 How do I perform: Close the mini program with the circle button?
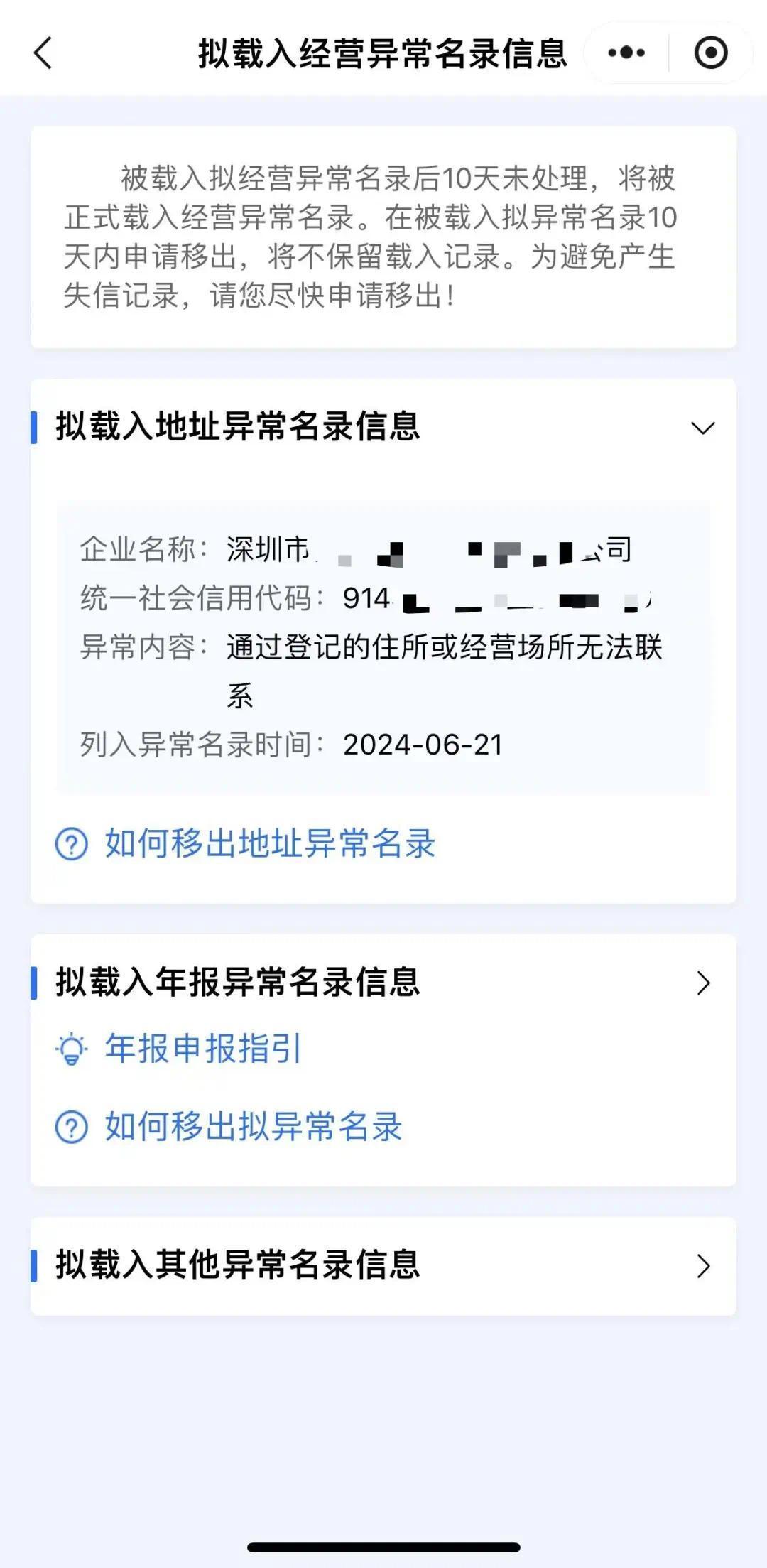click(x=710, y=53)
